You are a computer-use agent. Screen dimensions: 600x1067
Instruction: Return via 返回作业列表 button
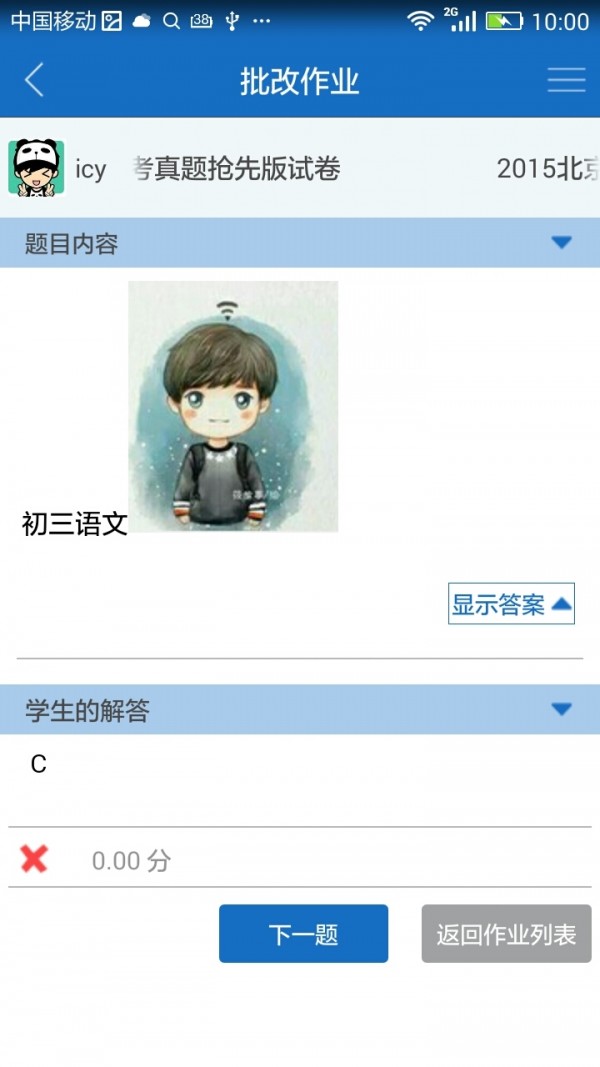(x=506, y=934)
